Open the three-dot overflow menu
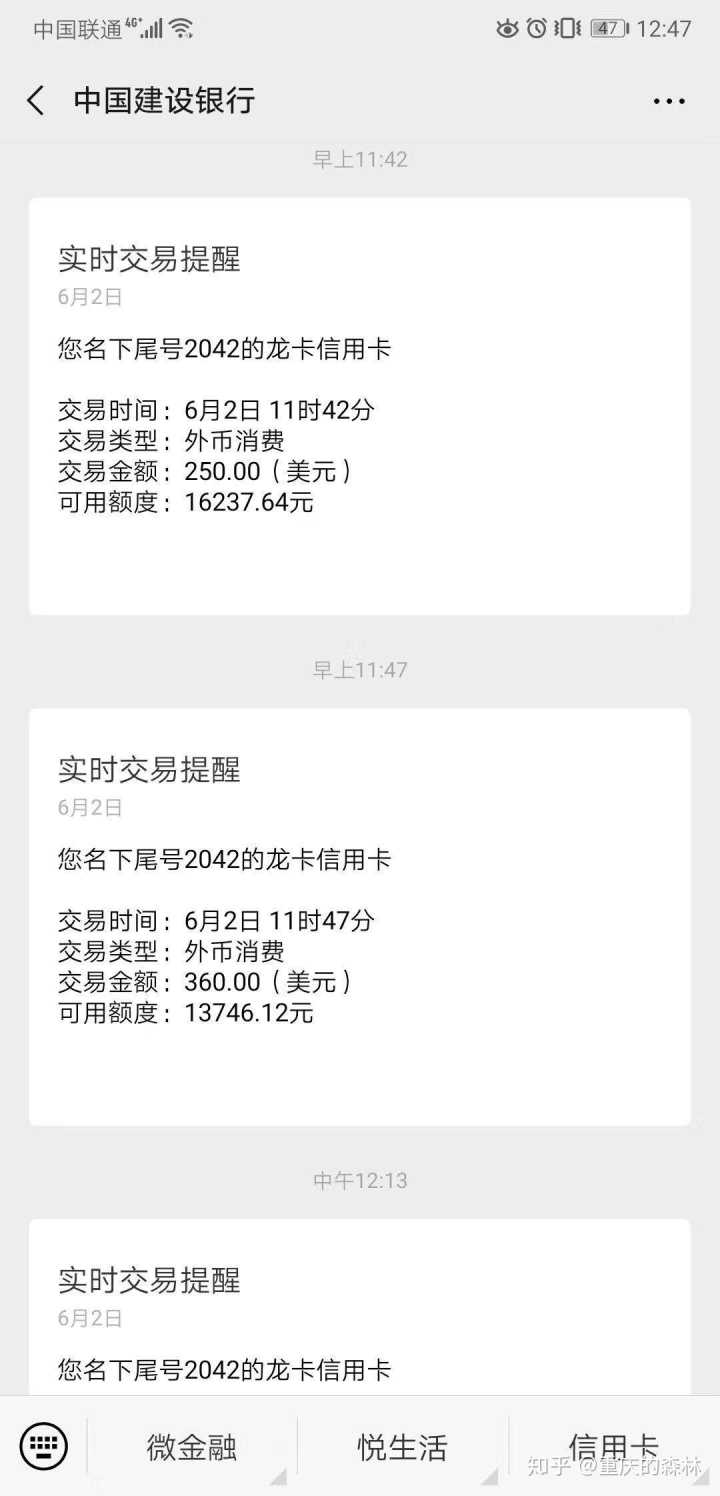 click(669, 101)
